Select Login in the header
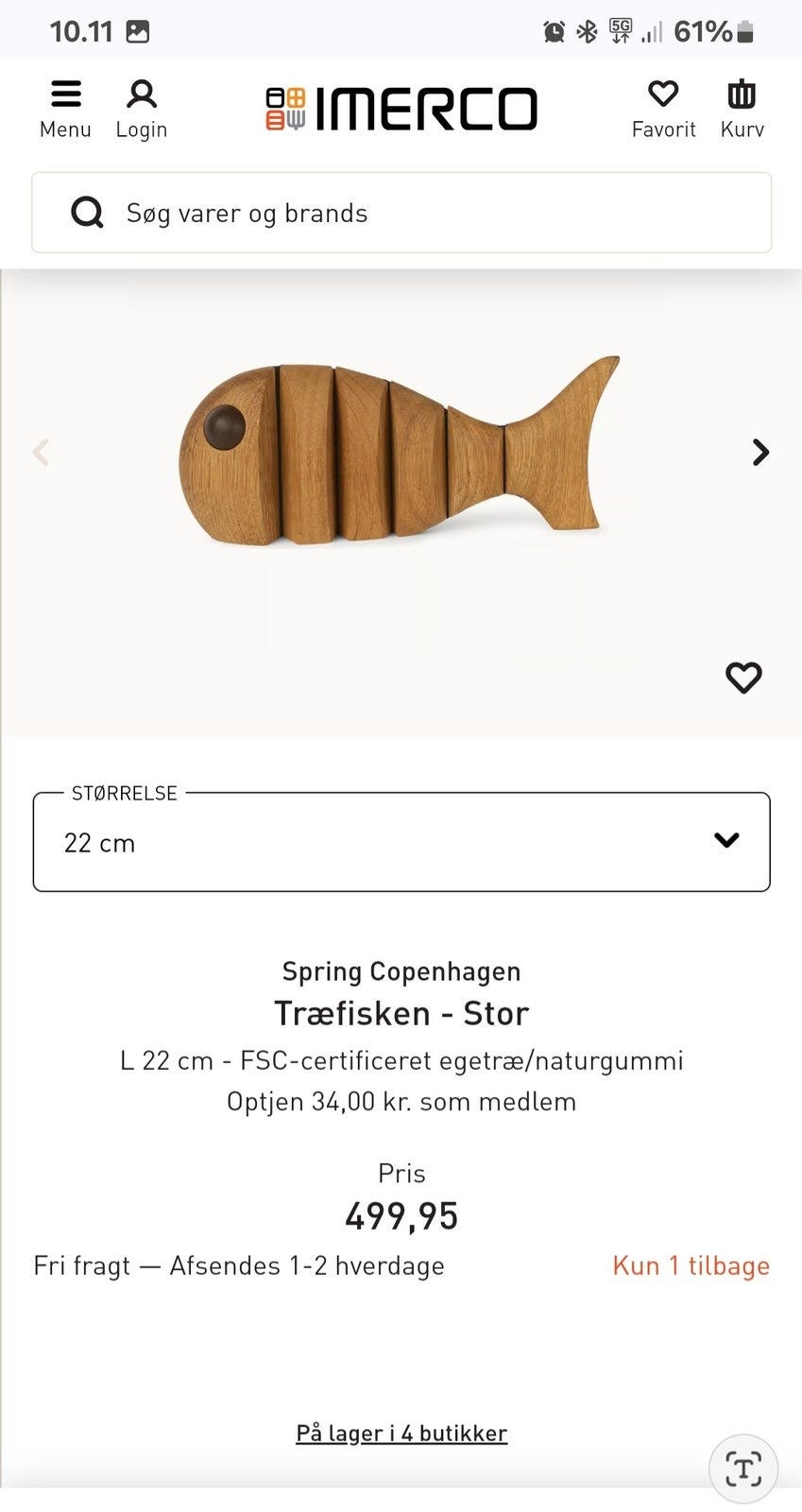802x1512 pixels. coord(141,106)
